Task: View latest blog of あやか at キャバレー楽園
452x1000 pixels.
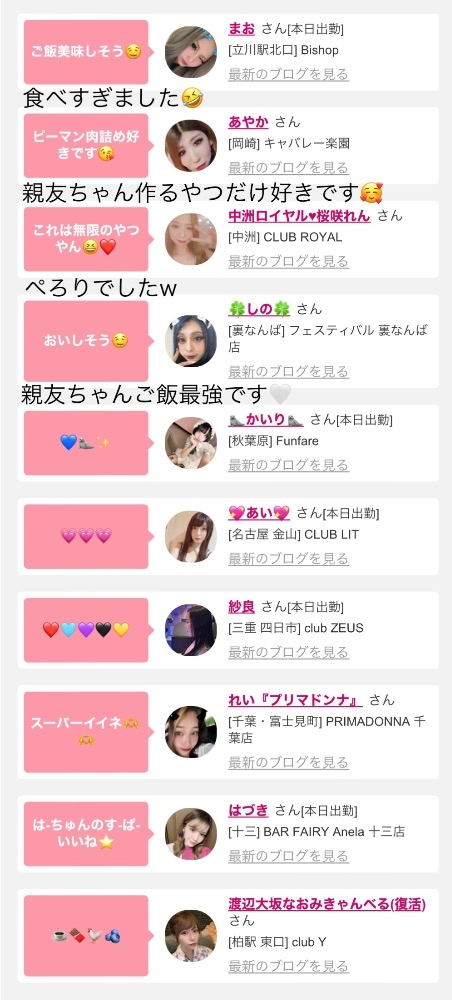Action: (x=288, y=168)
